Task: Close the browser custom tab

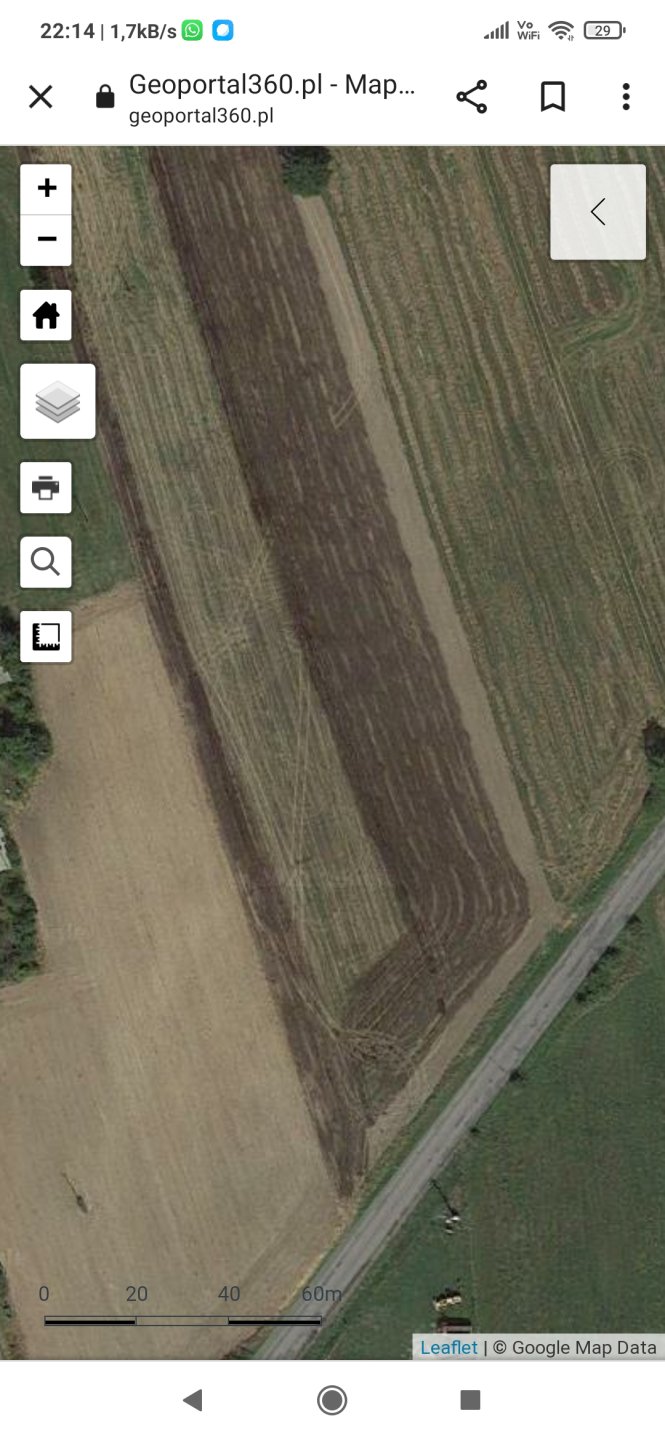Action: tap(40, 97)
